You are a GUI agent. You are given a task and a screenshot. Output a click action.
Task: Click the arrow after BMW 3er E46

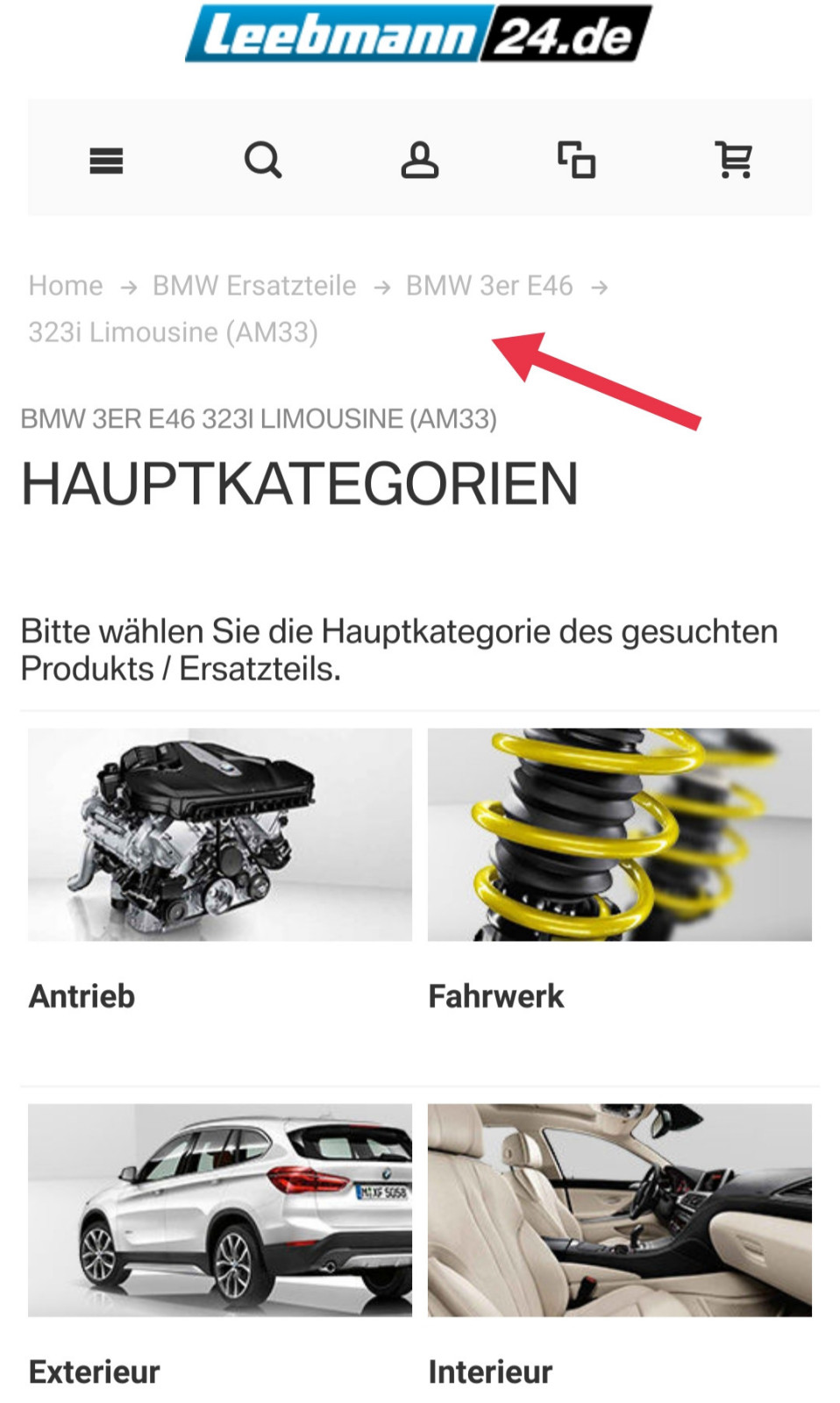pyautogui.click(x=601, y=286)
